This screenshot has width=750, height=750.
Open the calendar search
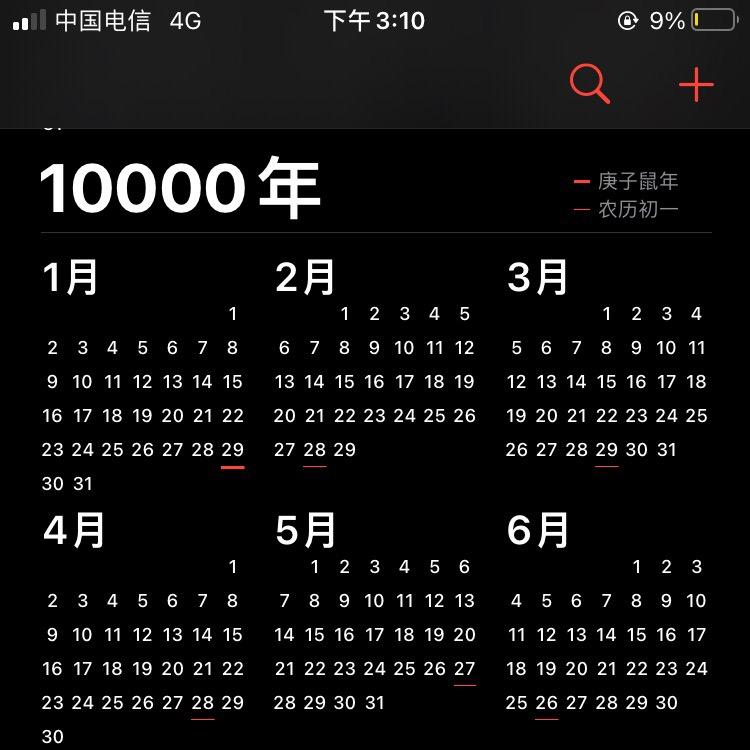[590, 84]
